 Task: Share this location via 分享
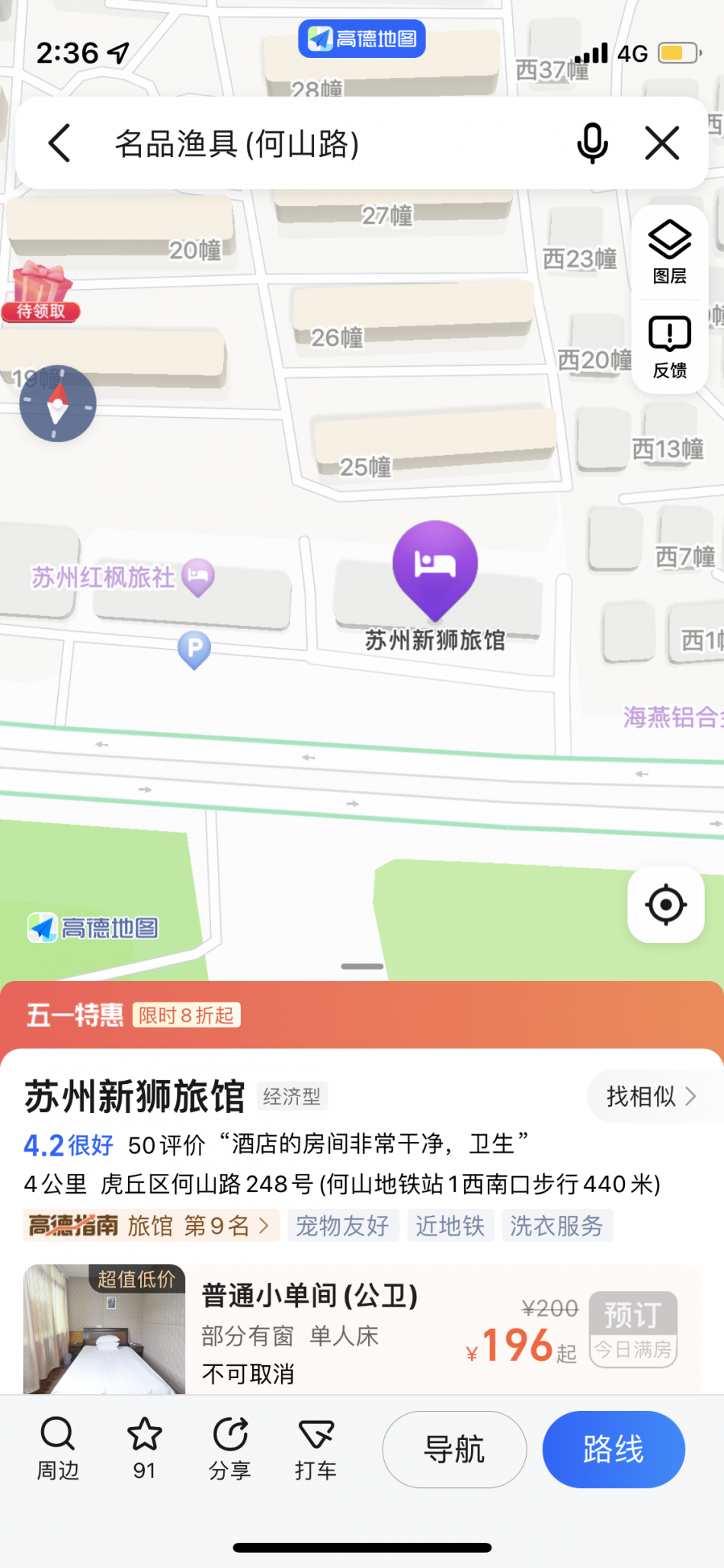click(x=230, y=1448)
